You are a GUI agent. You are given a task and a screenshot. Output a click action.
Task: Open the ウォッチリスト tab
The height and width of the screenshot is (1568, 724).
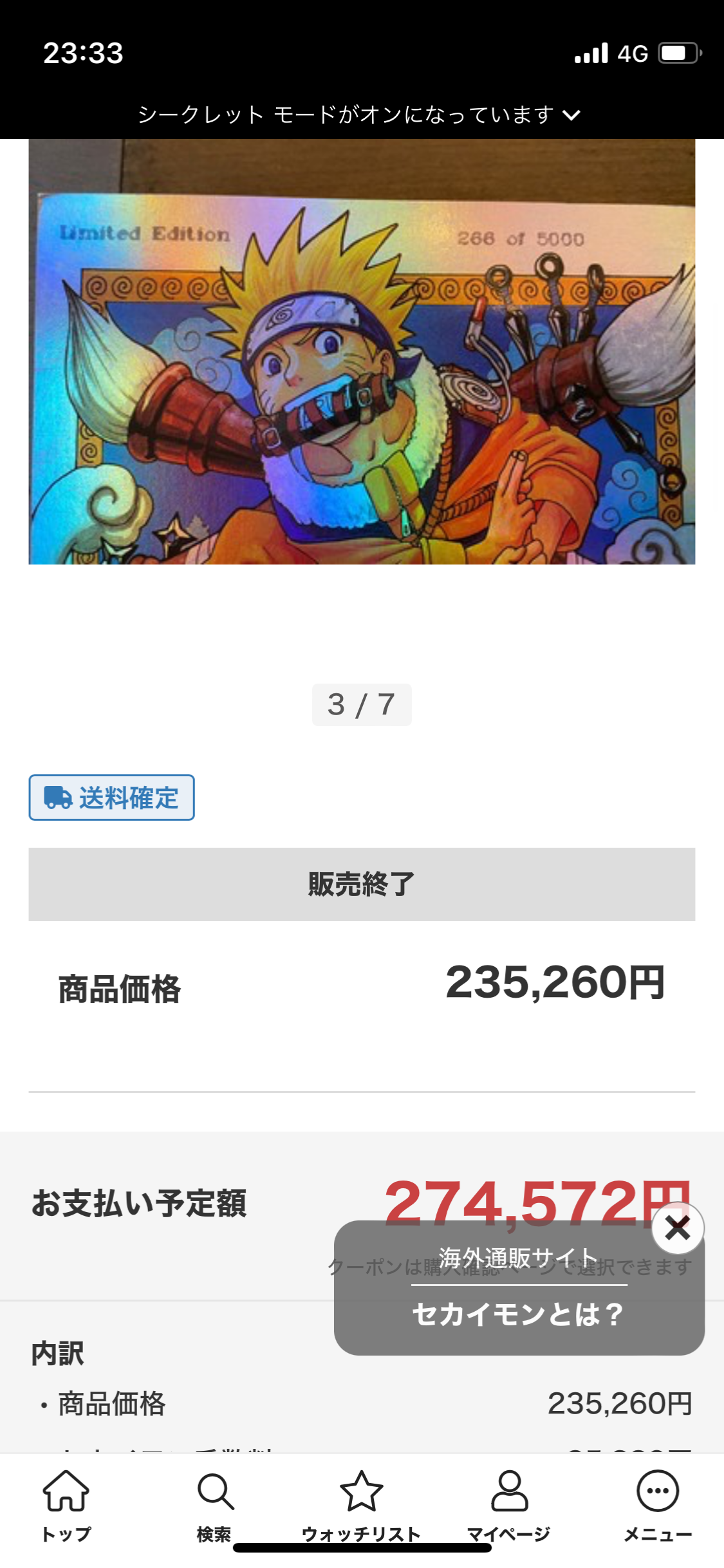(x=361, y=1505)
